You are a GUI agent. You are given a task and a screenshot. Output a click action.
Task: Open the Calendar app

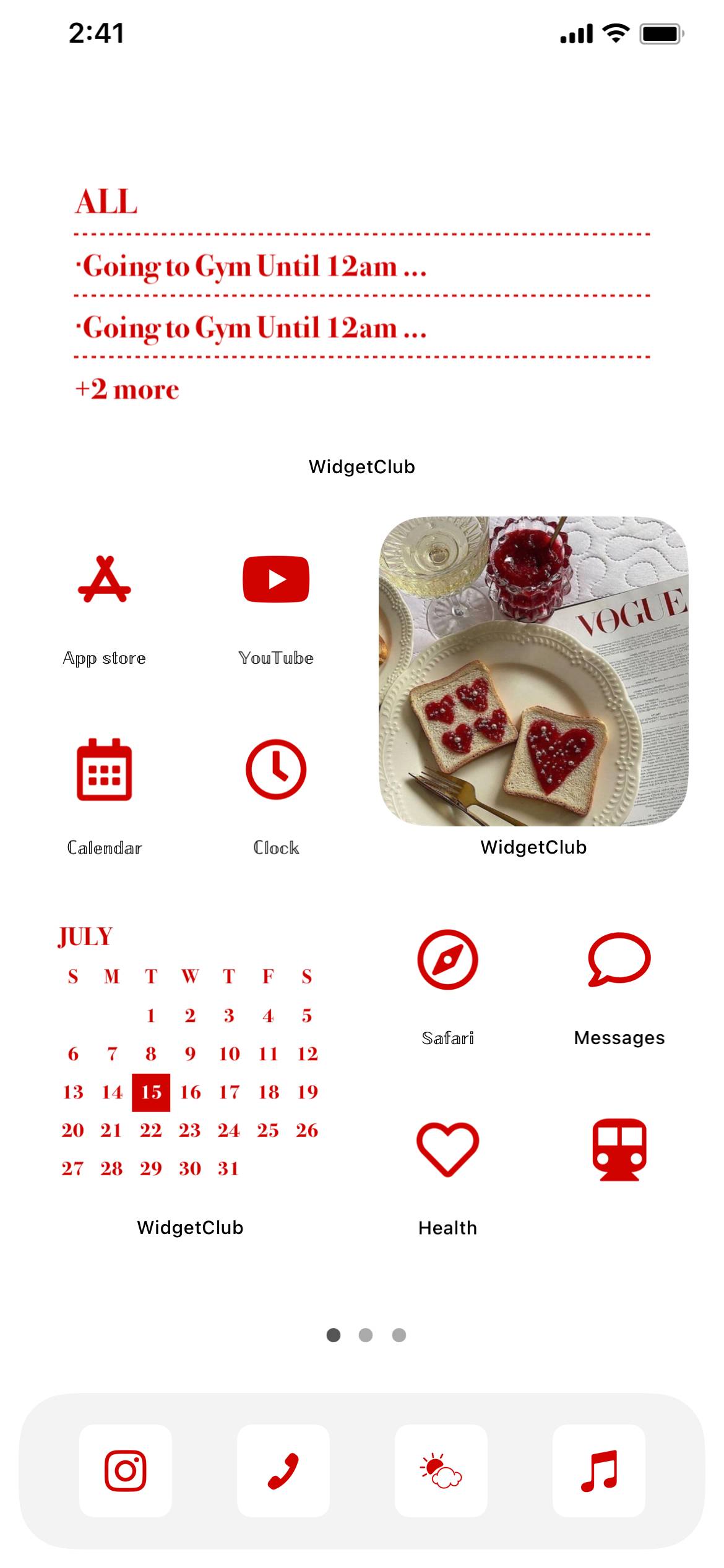coord(105,769)
